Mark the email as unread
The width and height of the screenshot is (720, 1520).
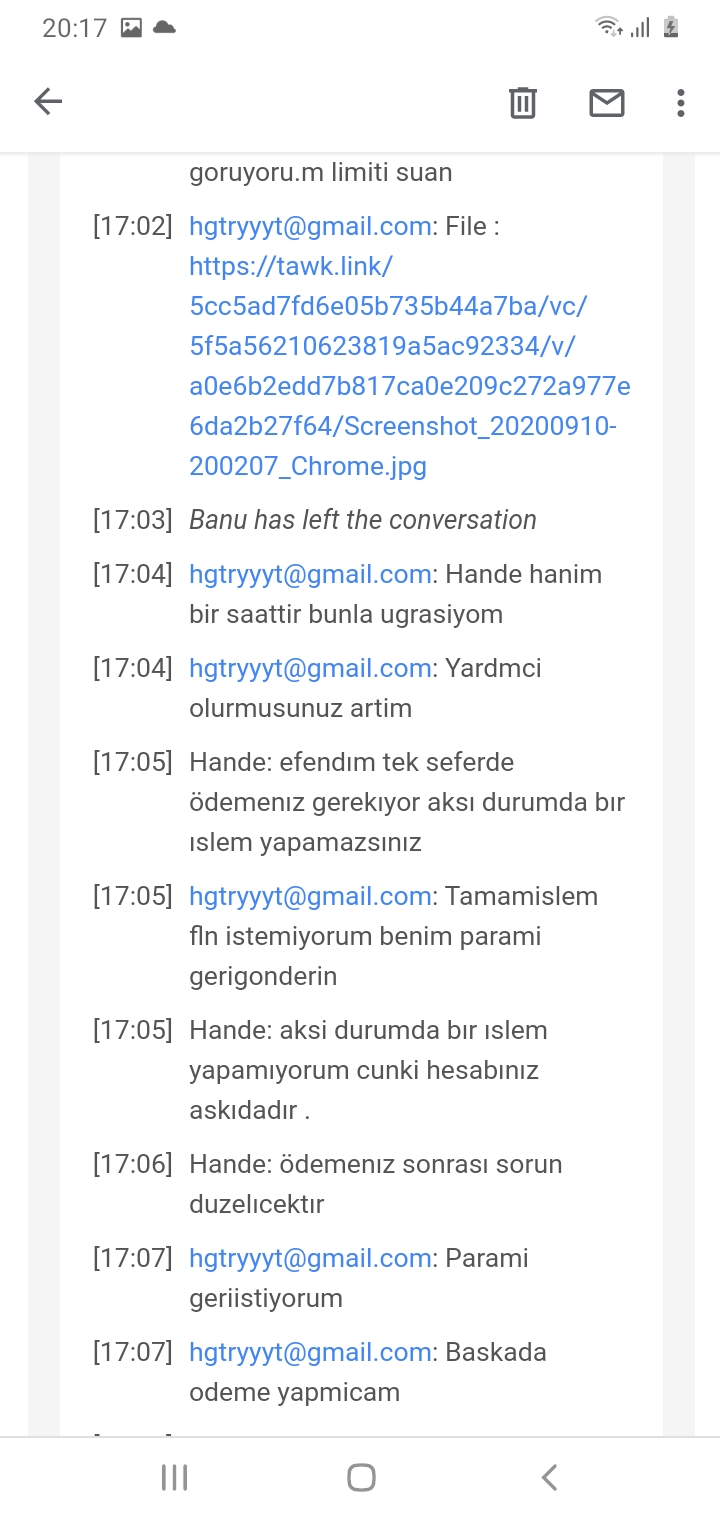606,103
